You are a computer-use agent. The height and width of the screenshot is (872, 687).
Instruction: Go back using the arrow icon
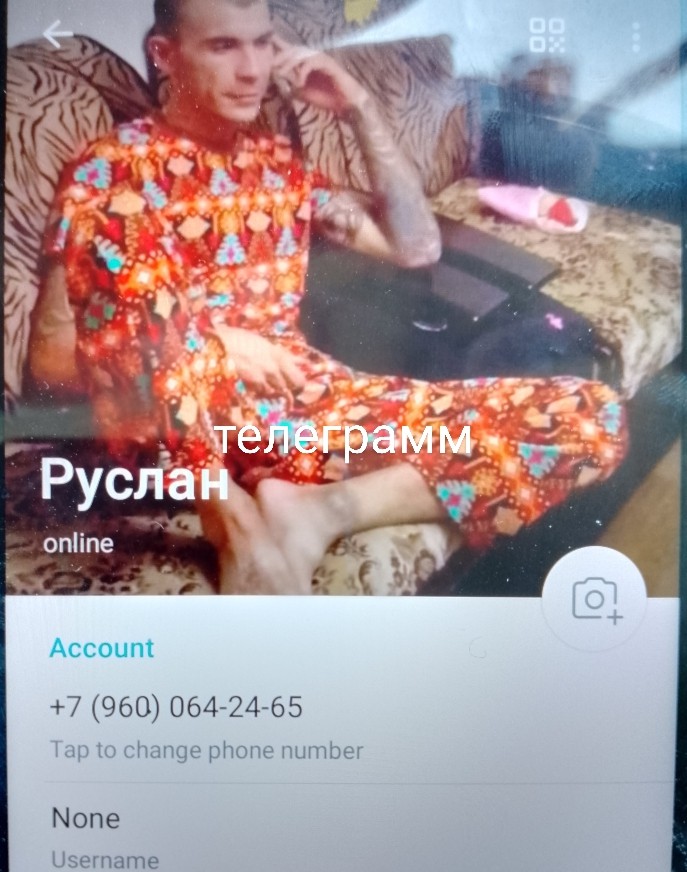click(x=58, y=35)
